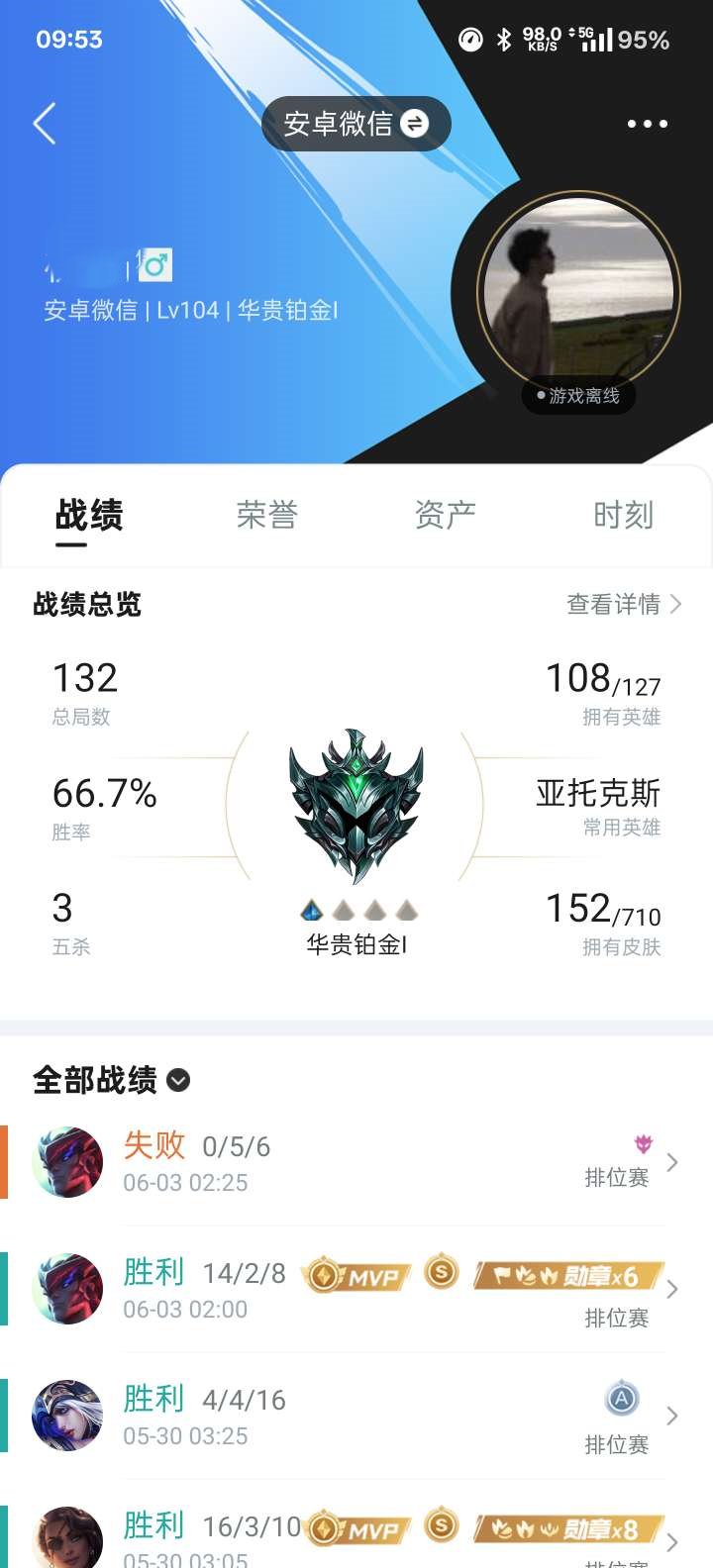Switch to the 荣誉 tab
713x1568 pixels.
point(267,515)
